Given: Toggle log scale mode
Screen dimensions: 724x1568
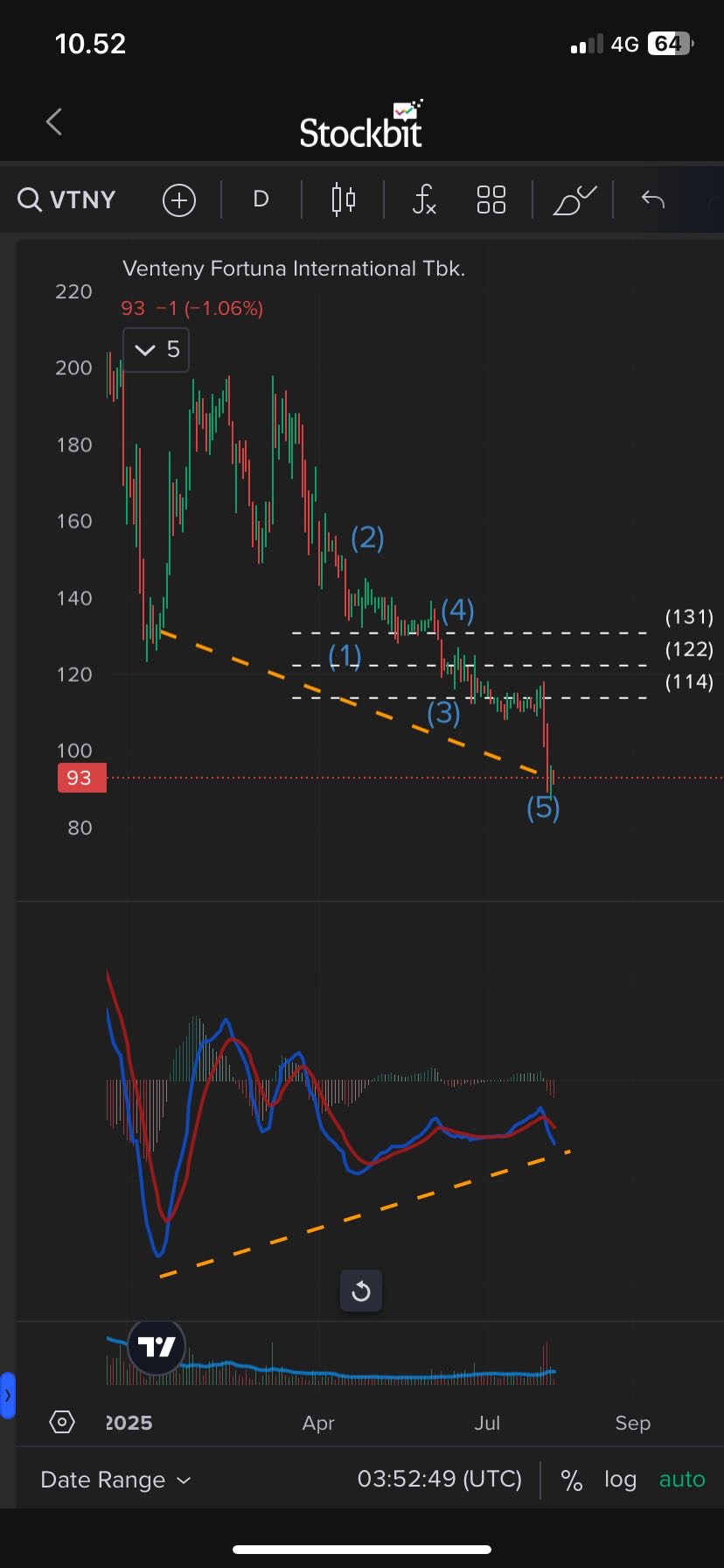Looking at the screenshot, I should 620,1480.
